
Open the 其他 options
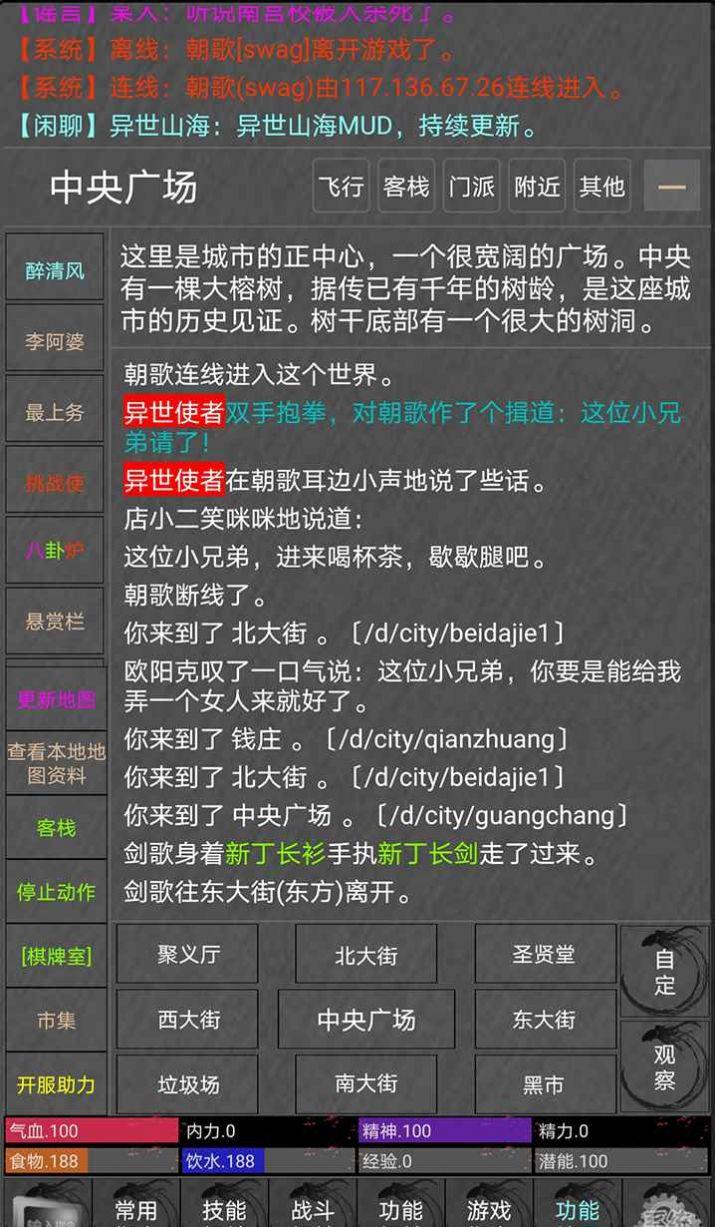pyautogui.click(x=602, y=187)
